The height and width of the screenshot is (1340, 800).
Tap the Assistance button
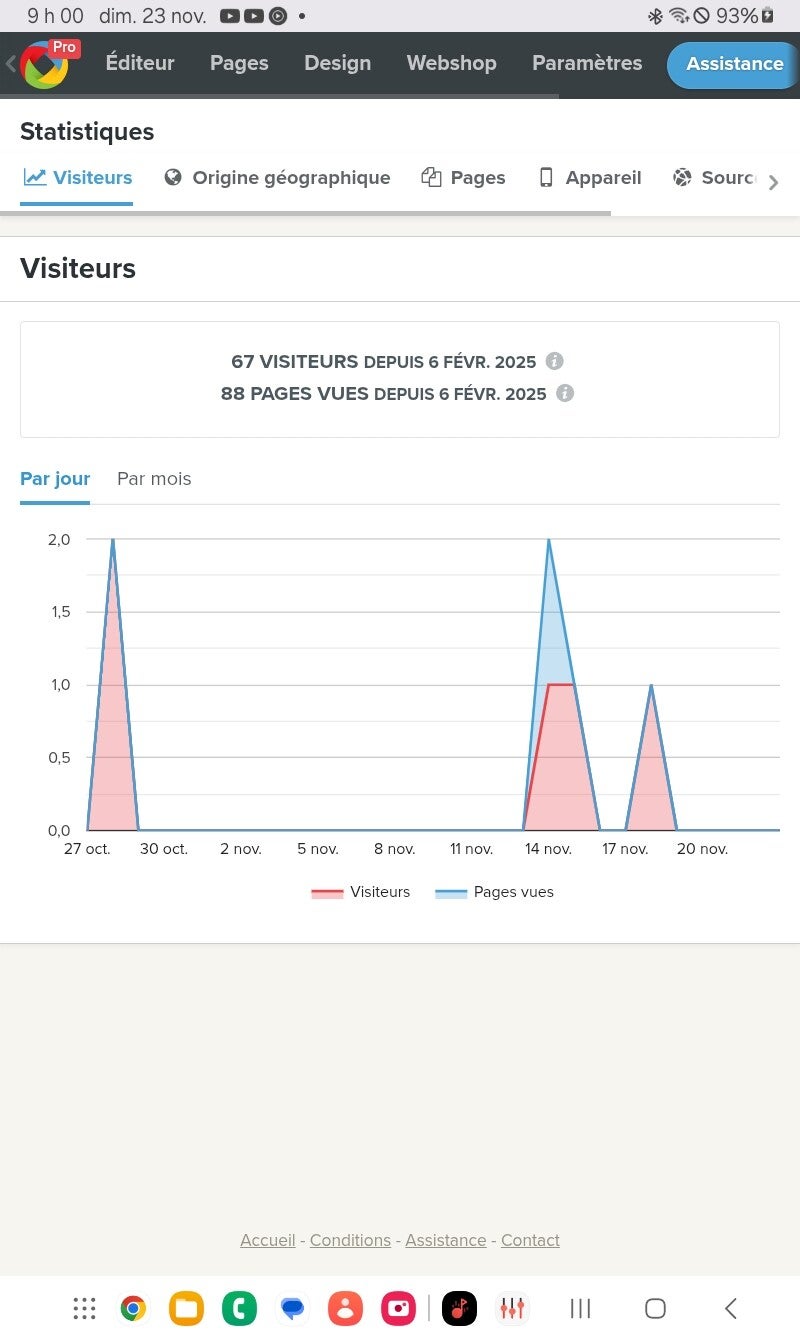[734, 64]
